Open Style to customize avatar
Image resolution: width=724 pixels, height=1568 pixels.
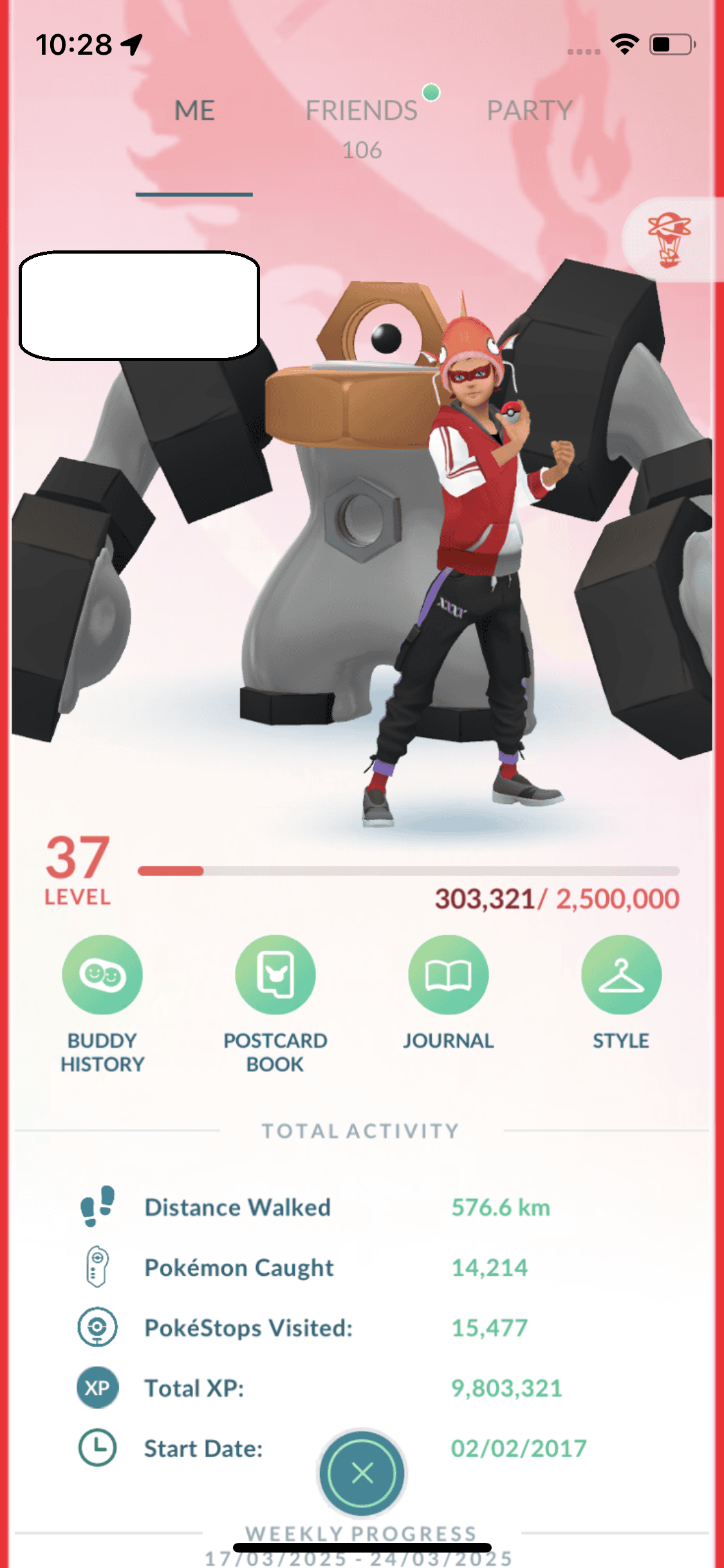(x=620, y=976)
